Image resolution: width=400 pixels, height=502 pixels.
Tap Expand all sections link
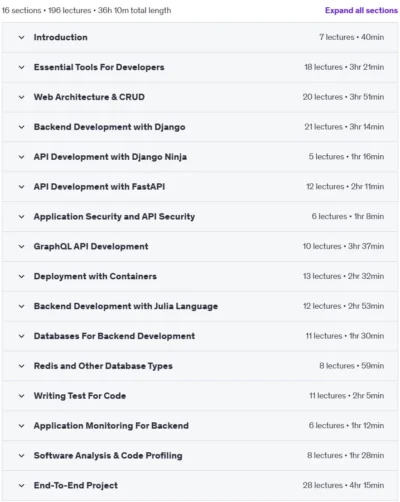tap(361, 11)
